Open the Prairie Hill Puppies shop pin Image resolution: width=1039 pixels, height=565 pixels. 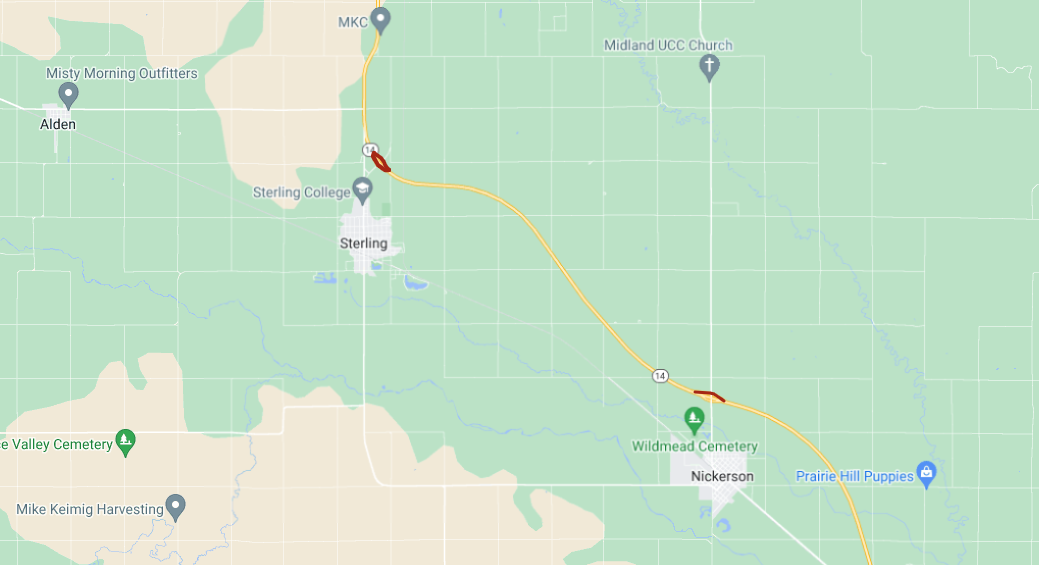click(926, 474)
